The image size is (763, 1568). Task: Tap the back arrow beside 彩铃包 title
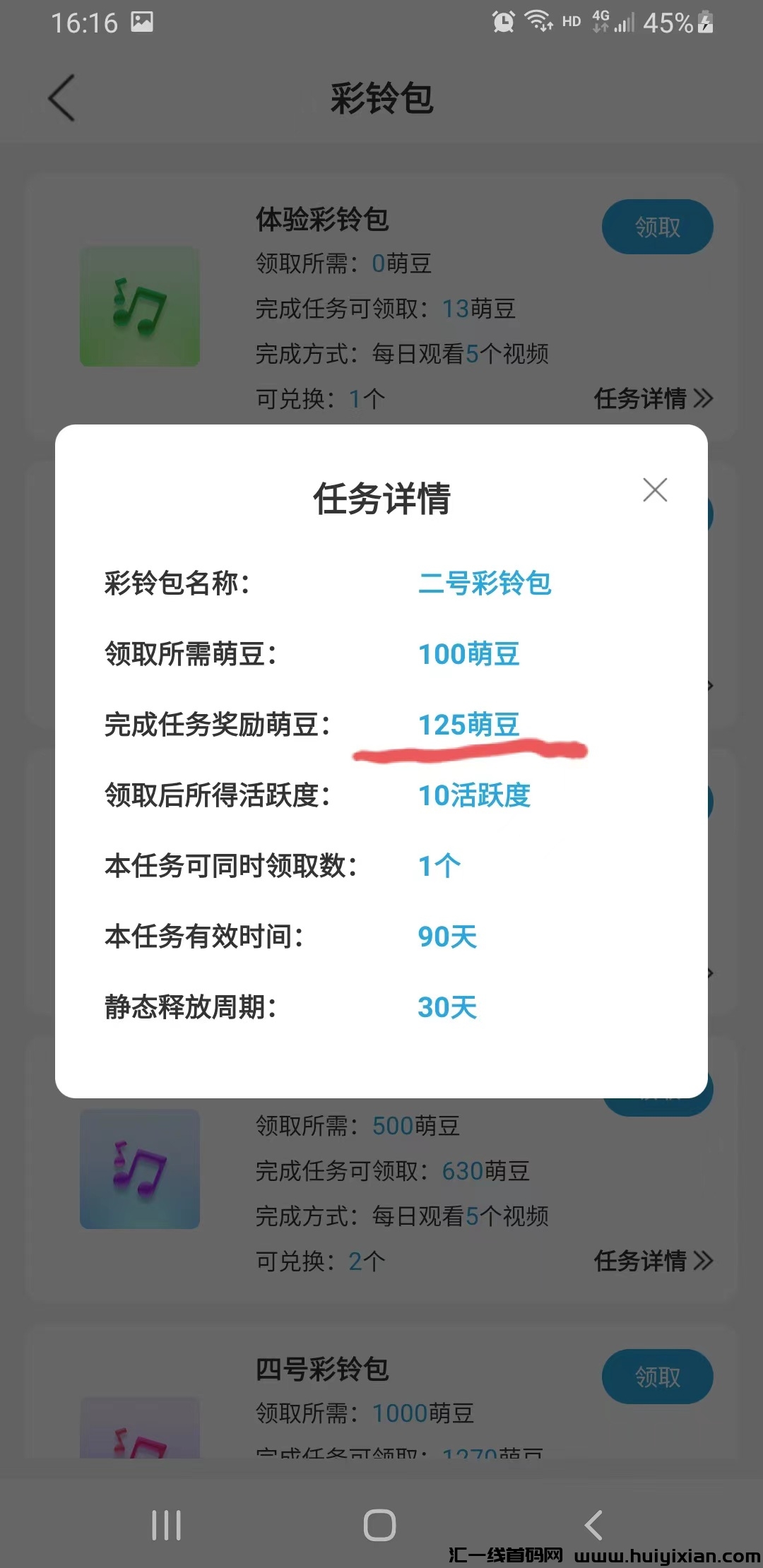coord(62,99)
